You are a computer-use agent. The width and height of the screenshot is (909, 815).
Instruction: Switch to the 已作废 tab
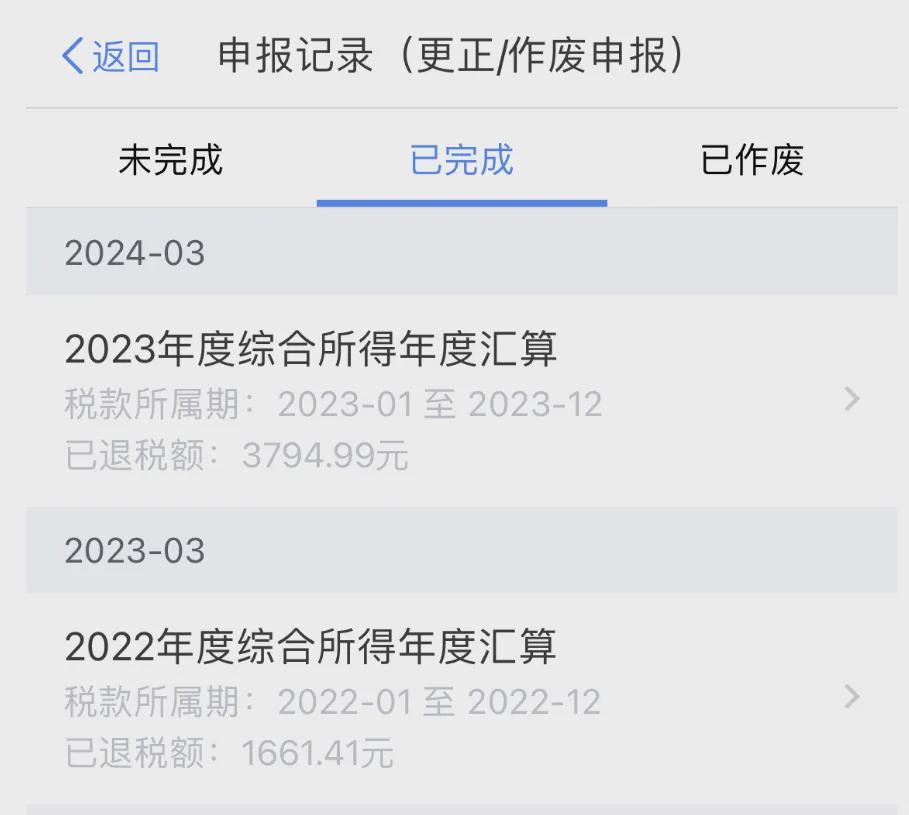point(752,160)
